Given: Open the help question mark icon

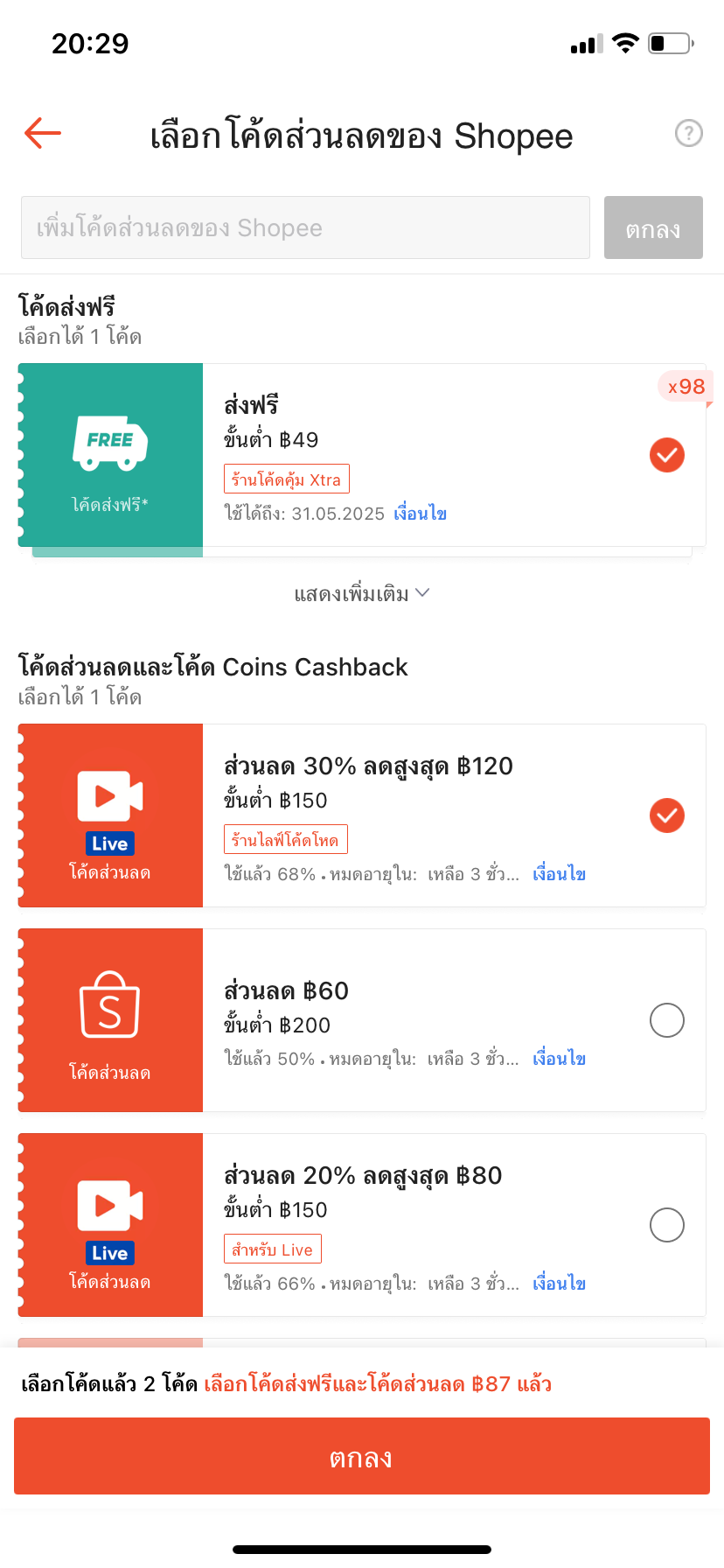Looking at the screenshot, I should point(689,133).
